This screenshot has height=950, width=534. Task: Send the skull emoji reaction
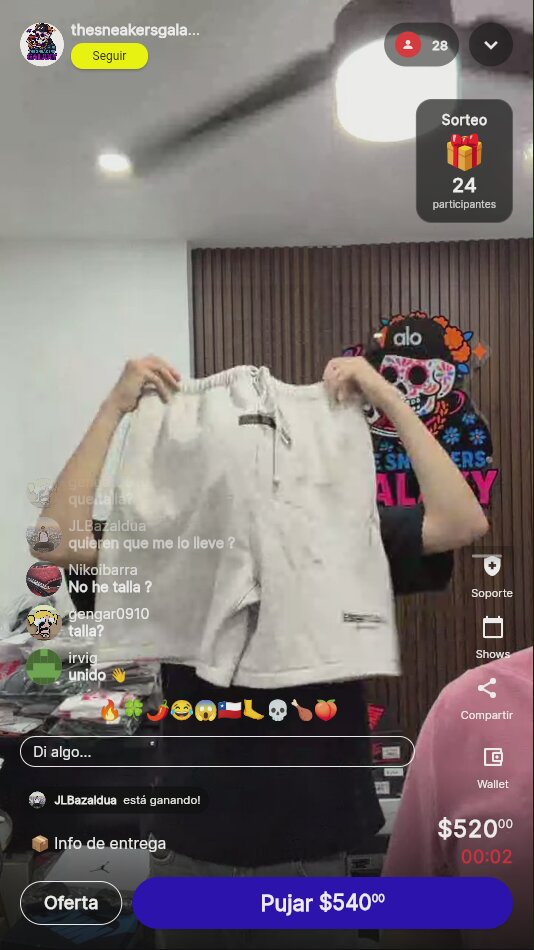tap(277, 710)
